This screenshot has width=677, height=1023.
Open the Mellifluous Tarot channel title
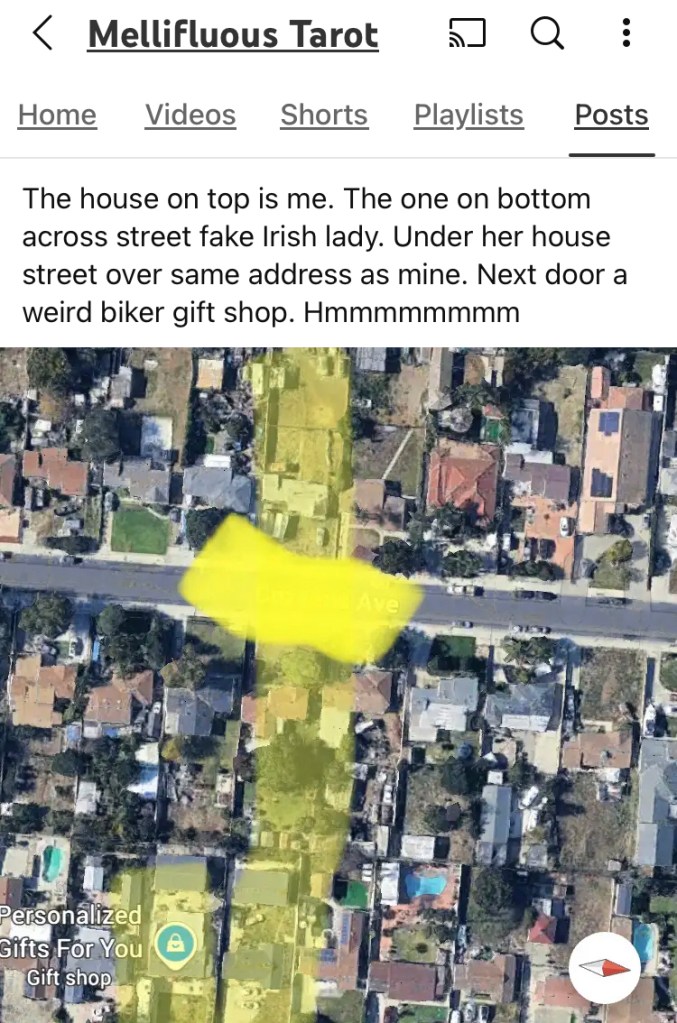click(233, 35)
